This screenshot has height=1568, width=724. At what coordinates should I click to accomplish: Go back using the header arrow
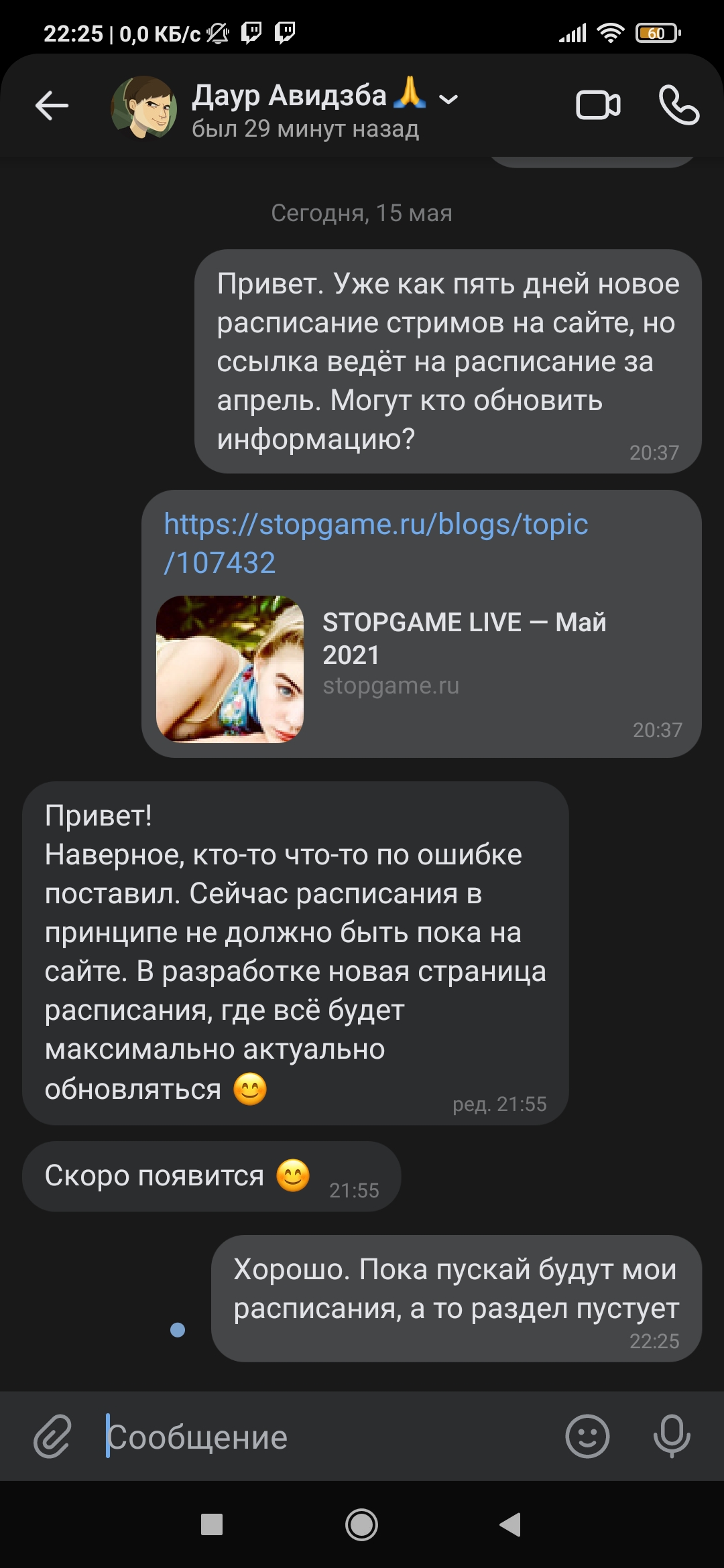pos(52,106)
